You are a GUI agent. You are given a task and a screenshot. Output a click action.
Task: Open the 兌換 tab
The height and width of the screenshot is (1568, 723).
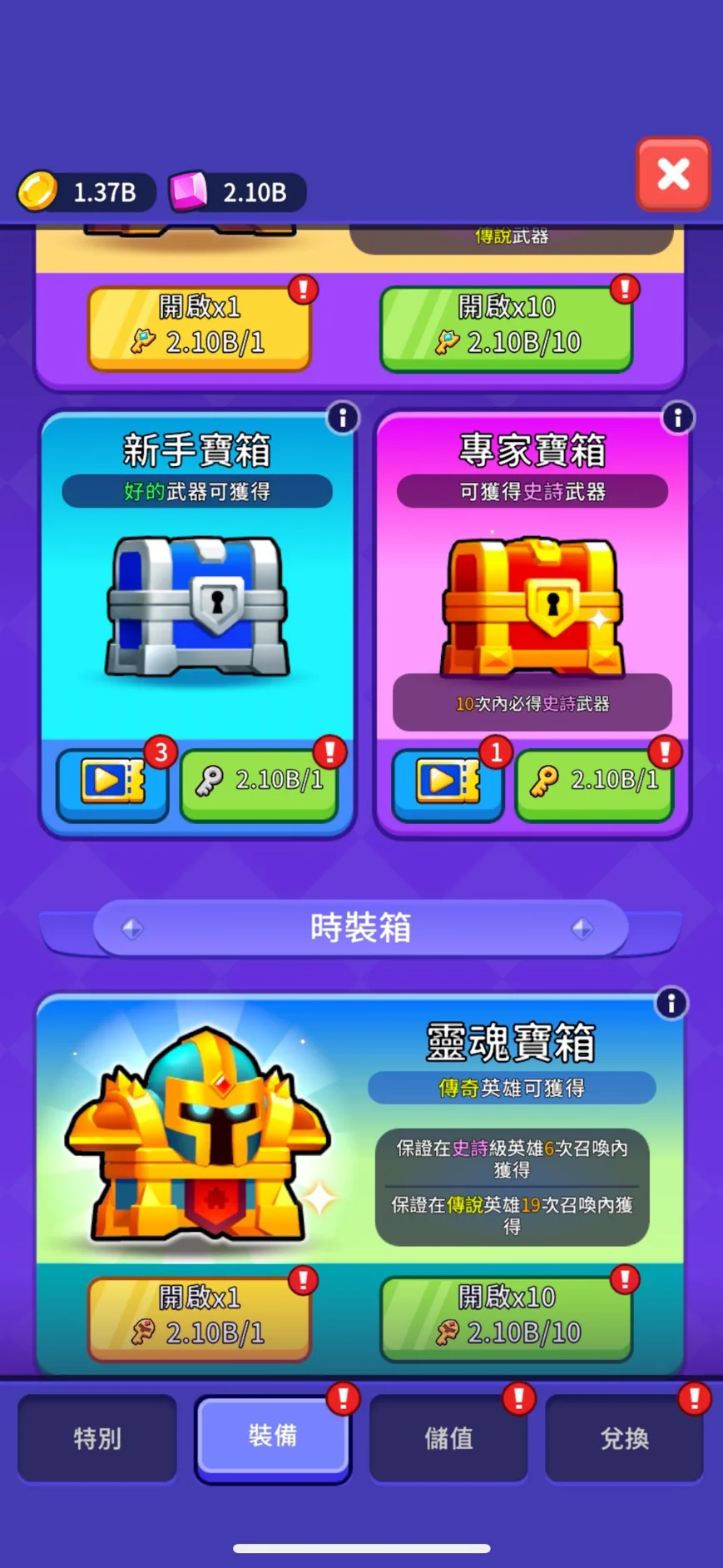coord(624,1438)
